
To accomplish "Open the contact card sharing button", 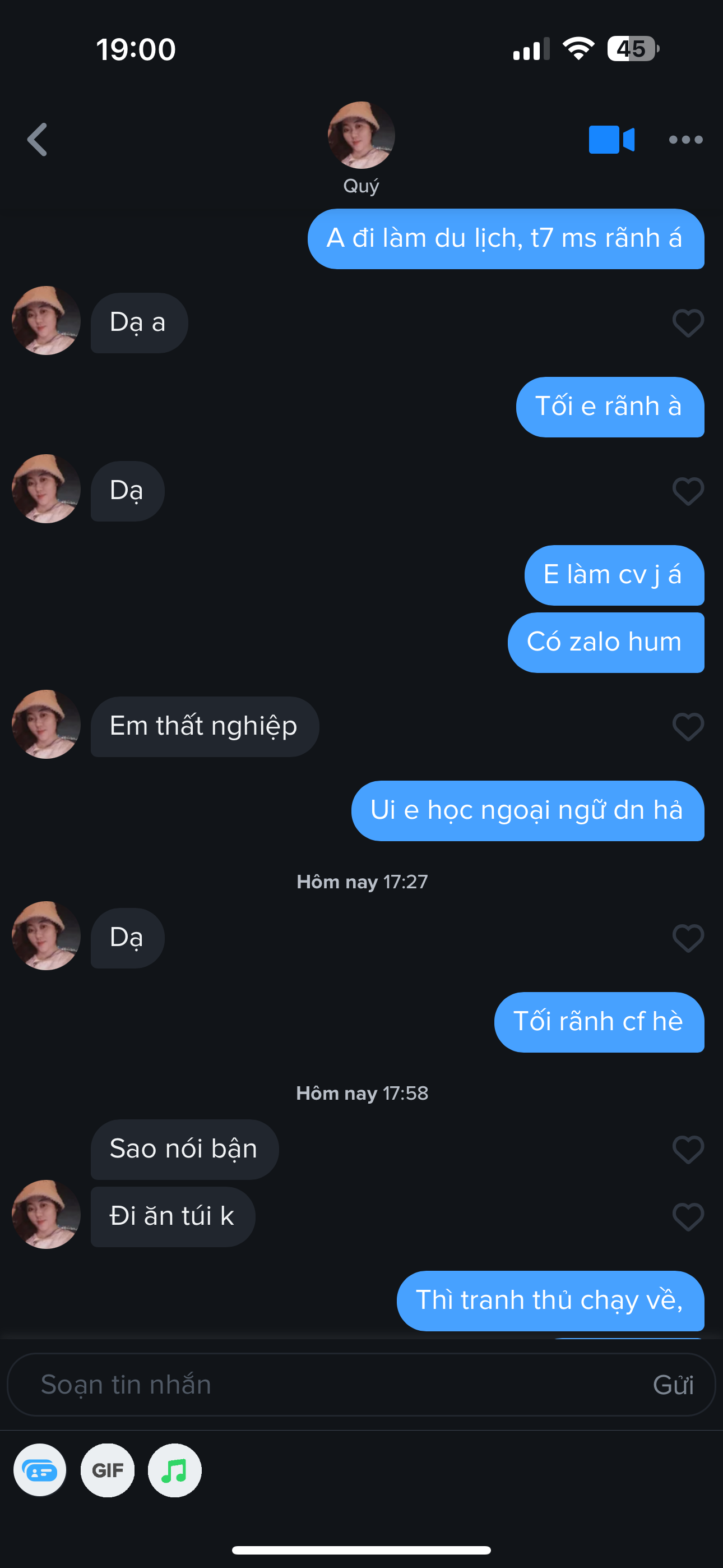I will [40, 1470].
